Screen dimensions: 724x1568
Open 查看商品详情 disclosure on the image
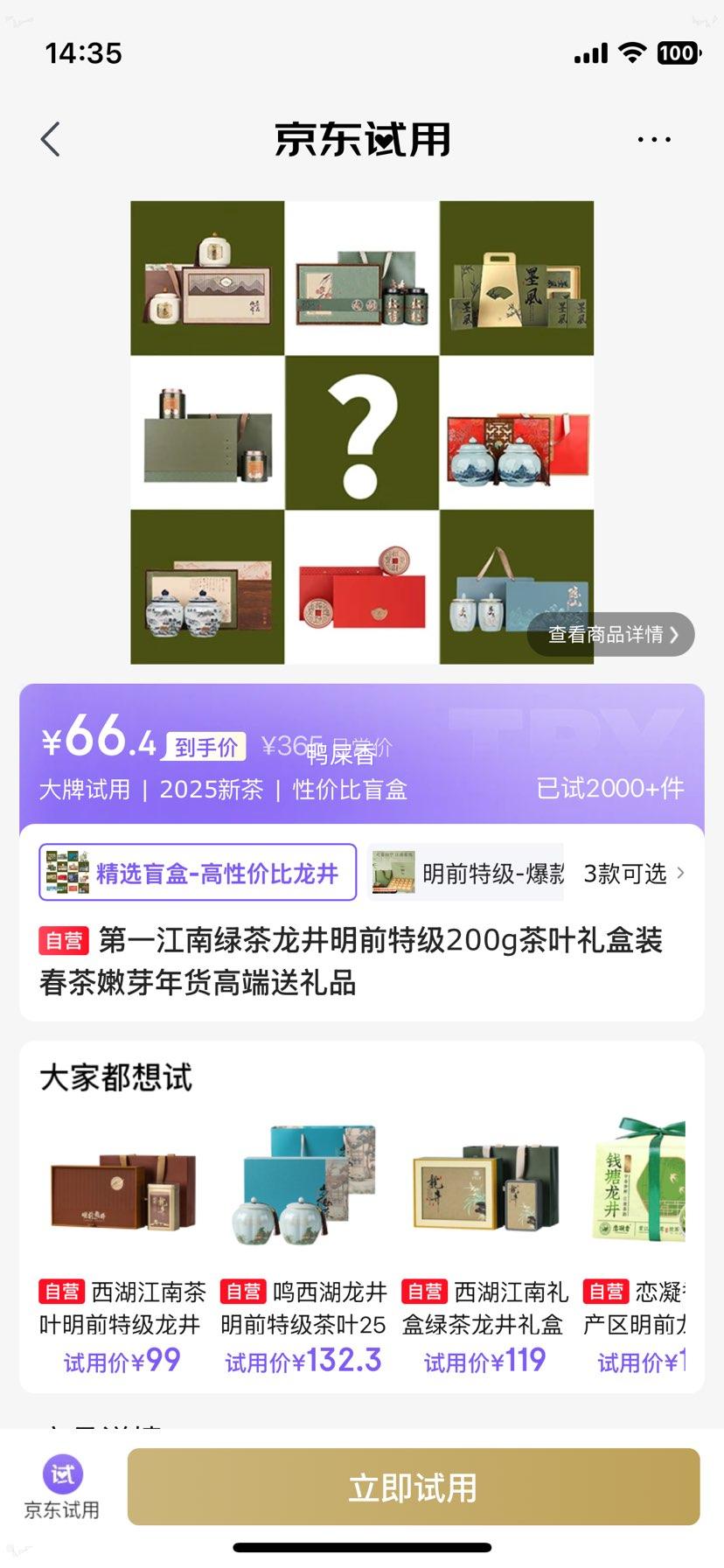(609, 635)
